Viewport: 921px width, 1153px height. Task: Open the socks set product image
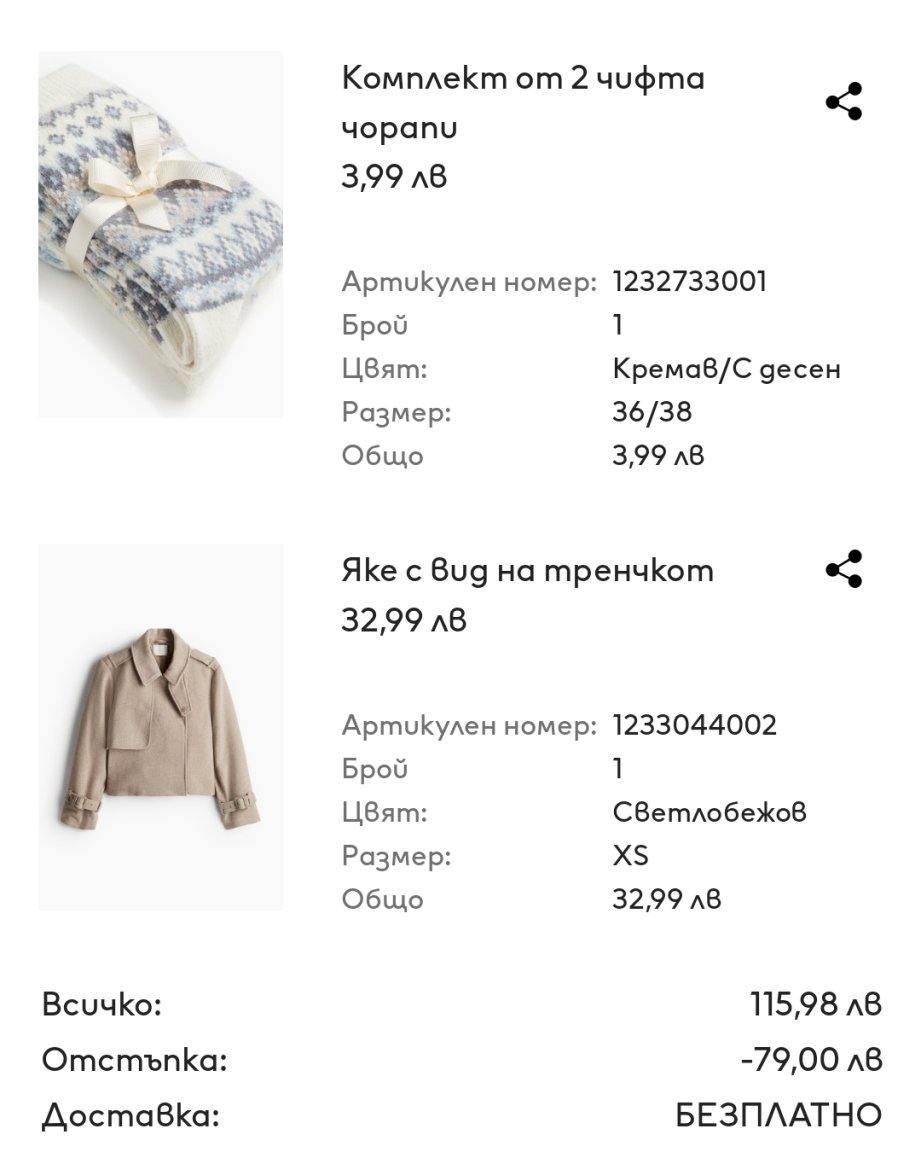pos(160,235)
